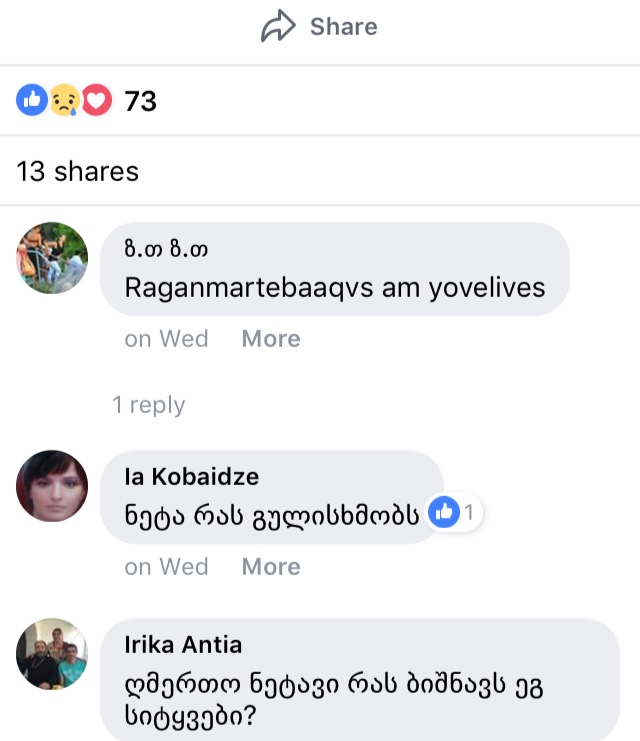View the like on Ia Kobaidze's comment

pyautogui.click(x=455, y=514)
